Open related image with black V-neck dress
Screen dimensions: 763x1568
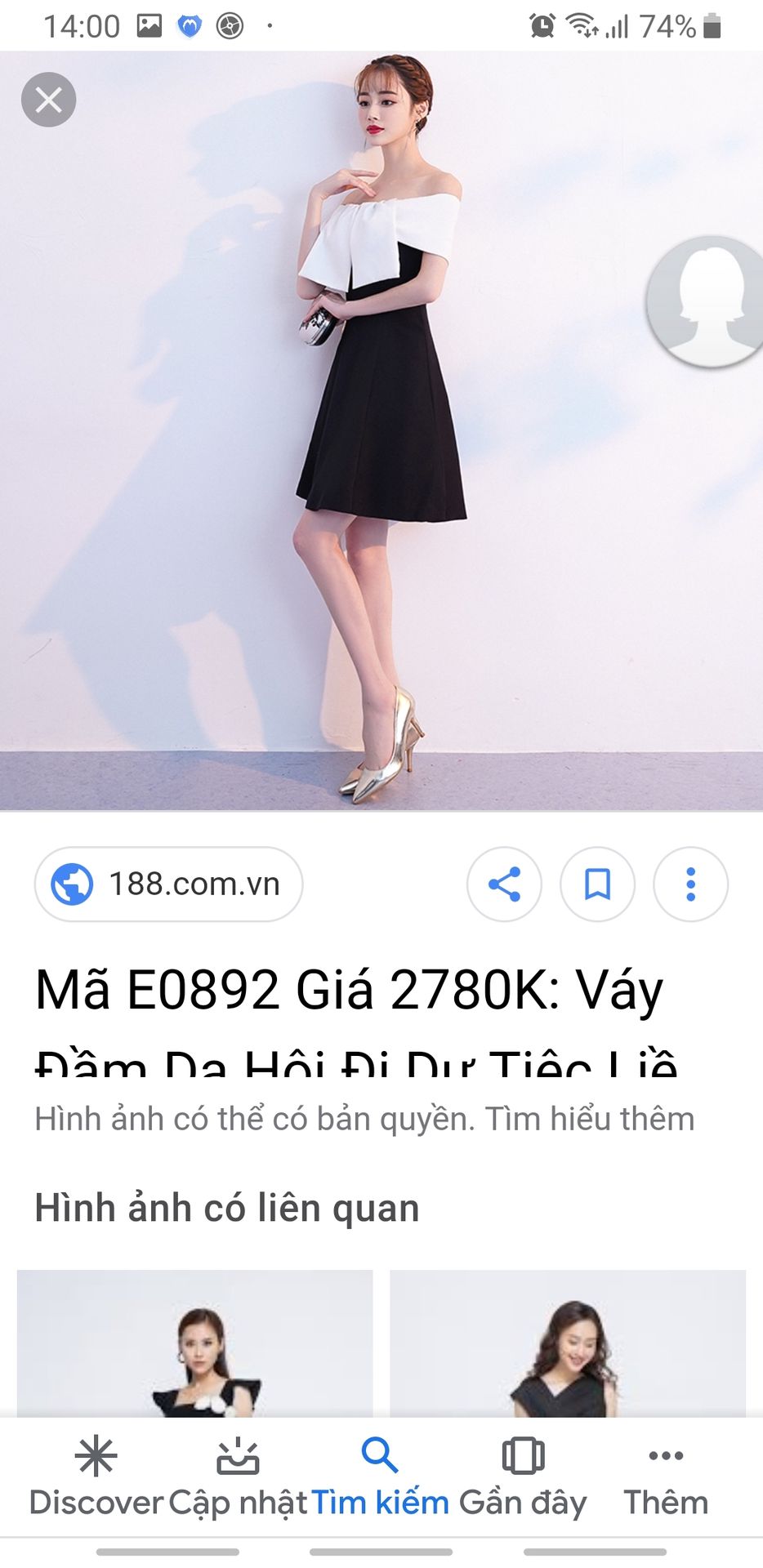[568, 1343]
